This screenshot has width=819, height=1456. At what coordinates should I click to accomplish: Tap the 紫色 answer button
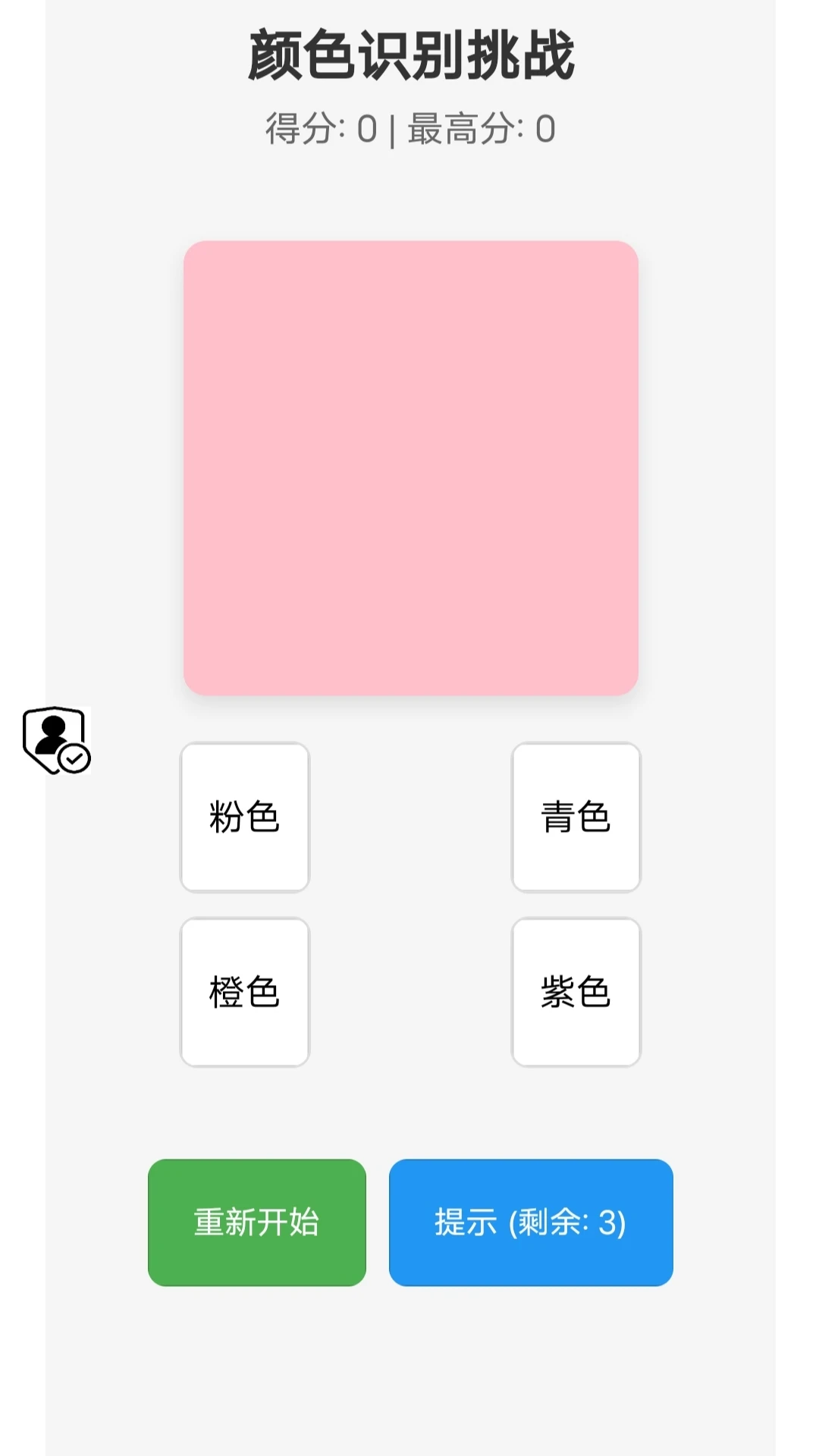[576, 992]
